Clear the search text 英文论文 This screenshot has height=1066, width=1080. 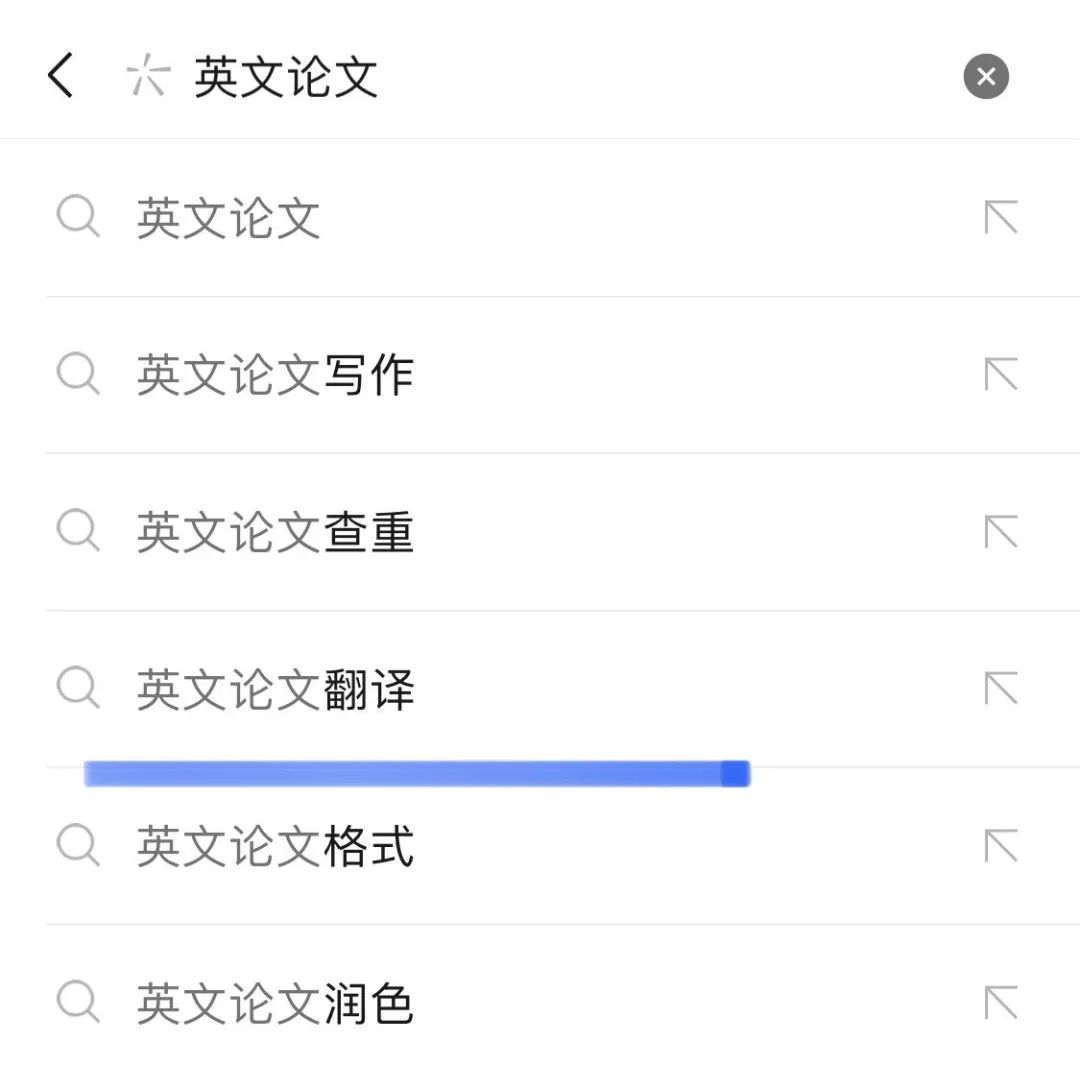(985, 77)
